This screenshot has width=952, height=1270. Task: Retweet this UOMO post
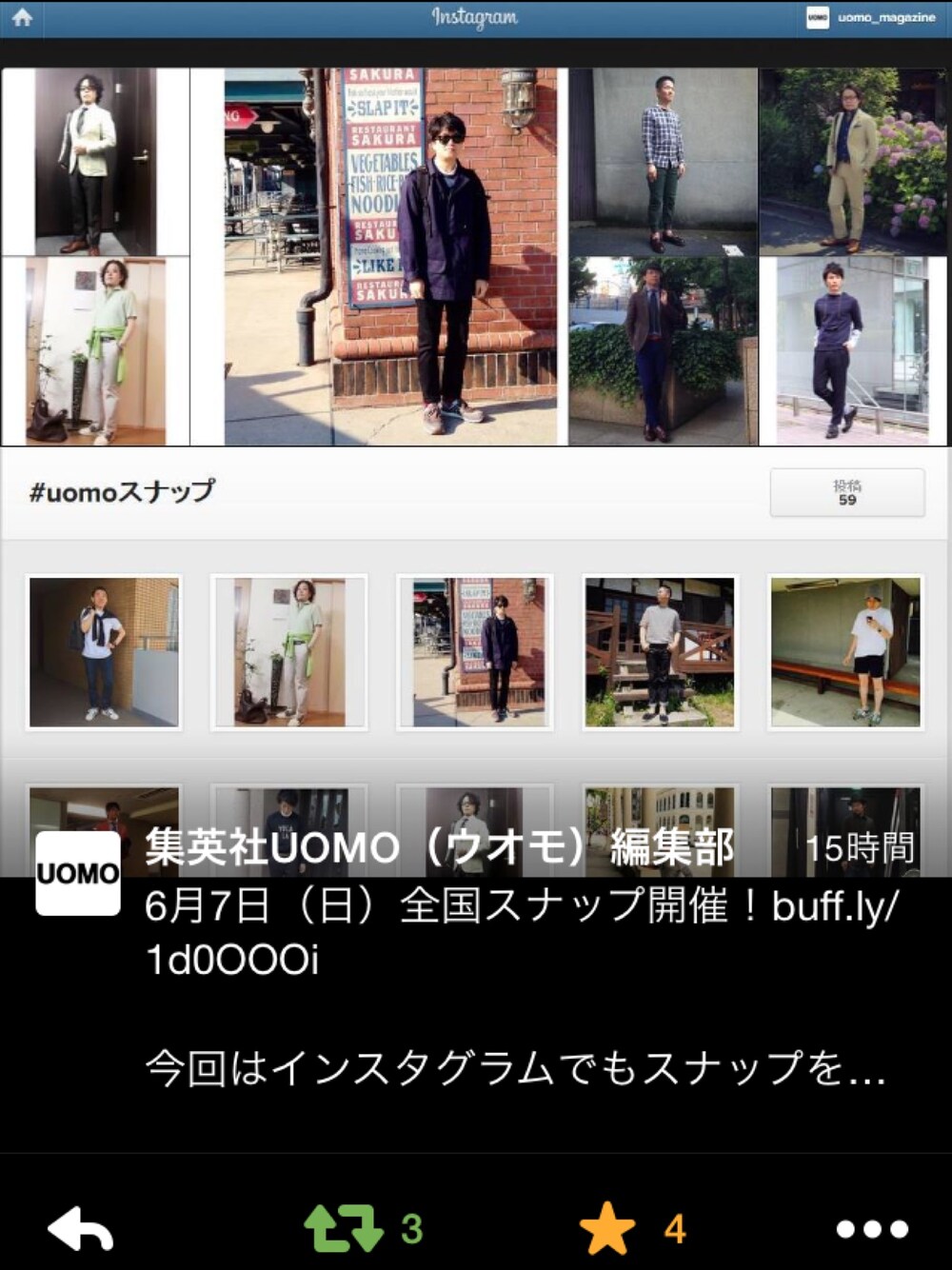pyautogui.click(x=343, y=1229)
